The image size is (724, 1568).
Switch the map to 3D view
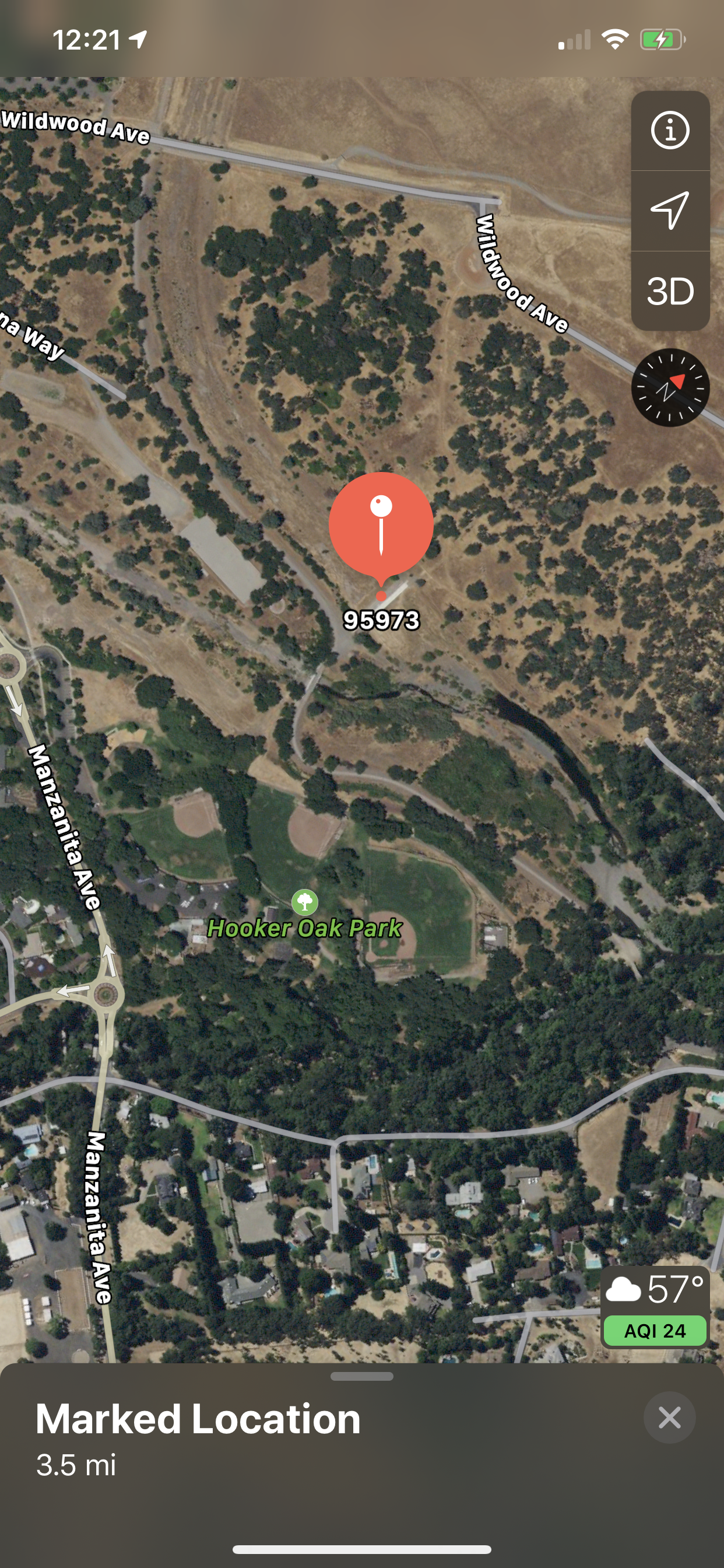click(x=670, y=291)
